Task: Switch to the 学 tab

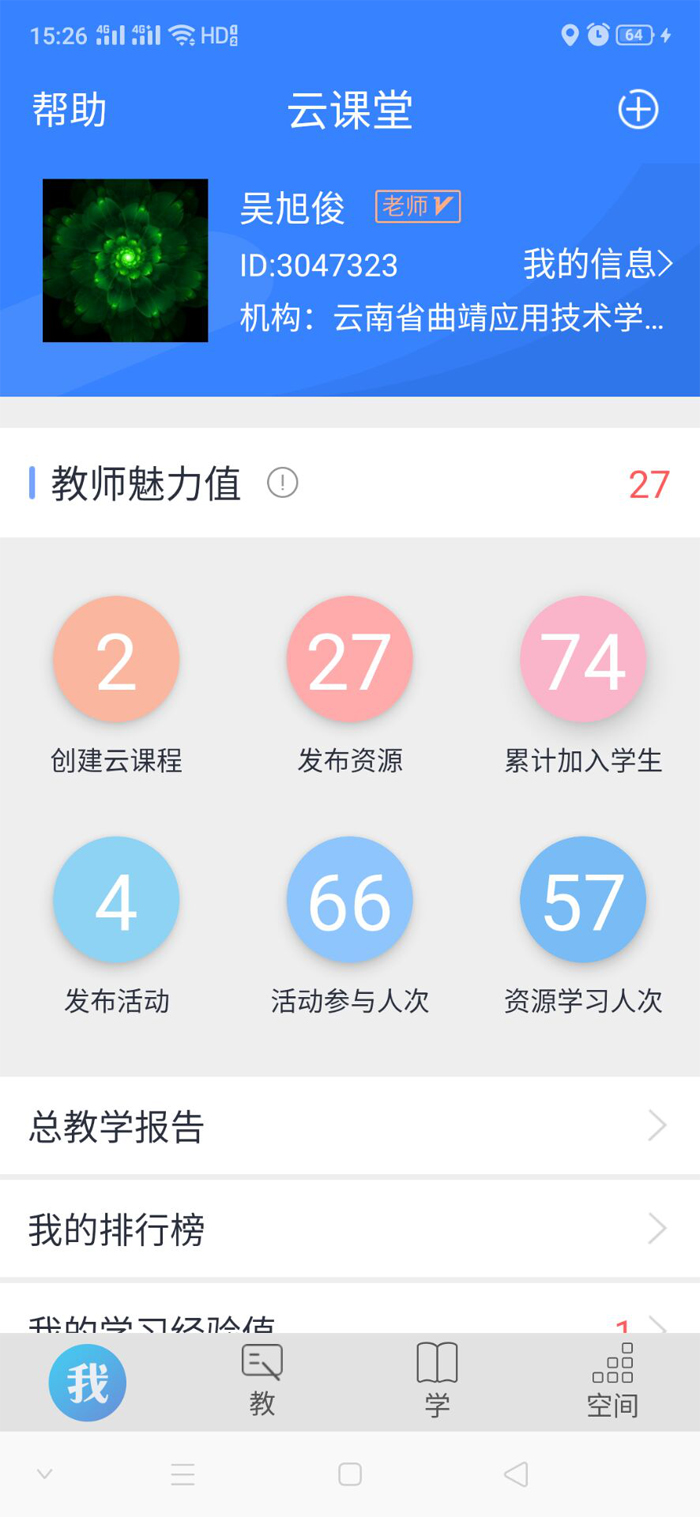Action: click(x=437, y=1380)
